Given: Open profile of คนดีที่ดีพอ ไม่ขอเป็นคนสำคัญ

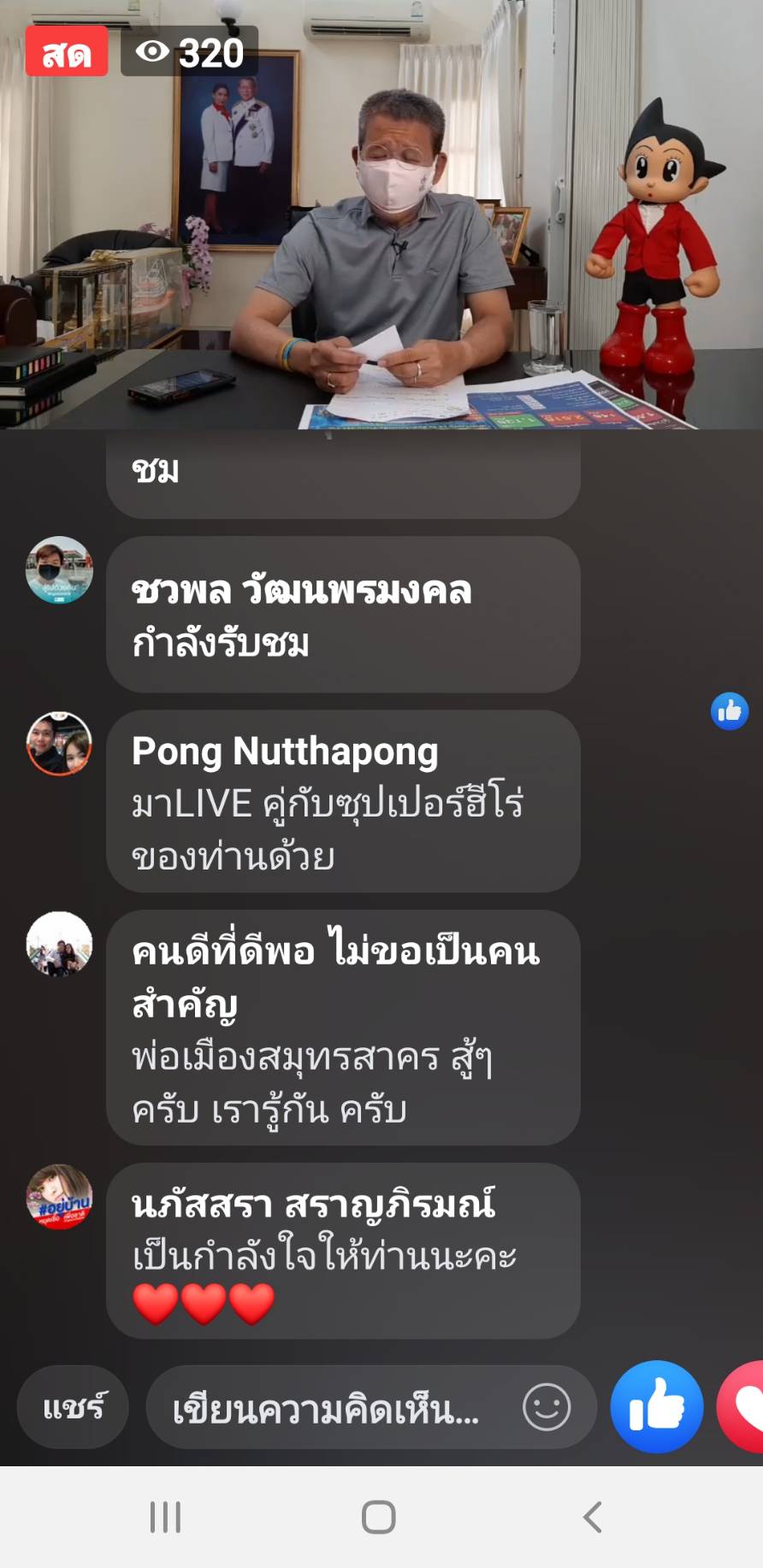Looking at the screenshot, I should 59,945.
